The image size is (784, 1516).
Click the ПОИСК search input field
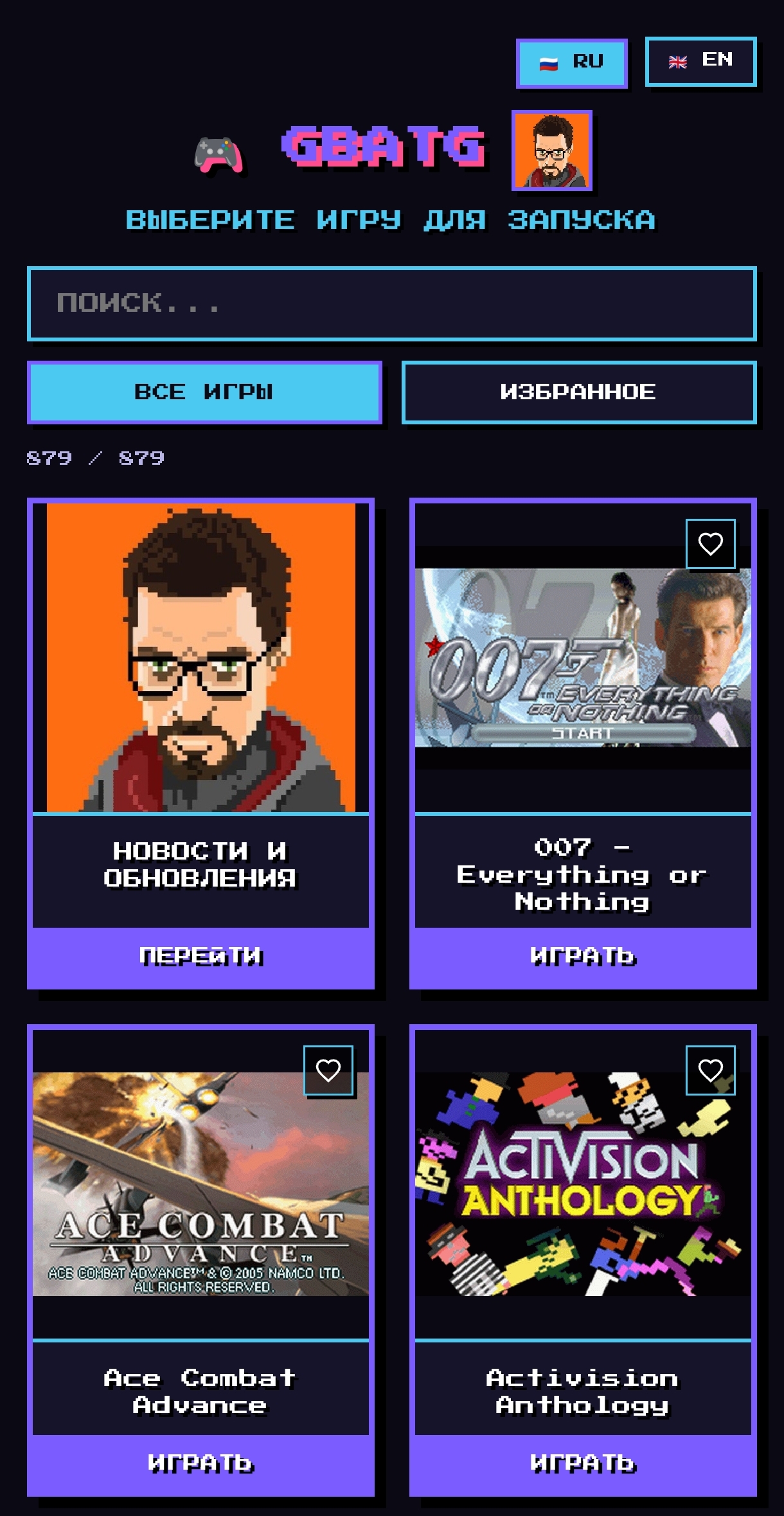(392, 304)
